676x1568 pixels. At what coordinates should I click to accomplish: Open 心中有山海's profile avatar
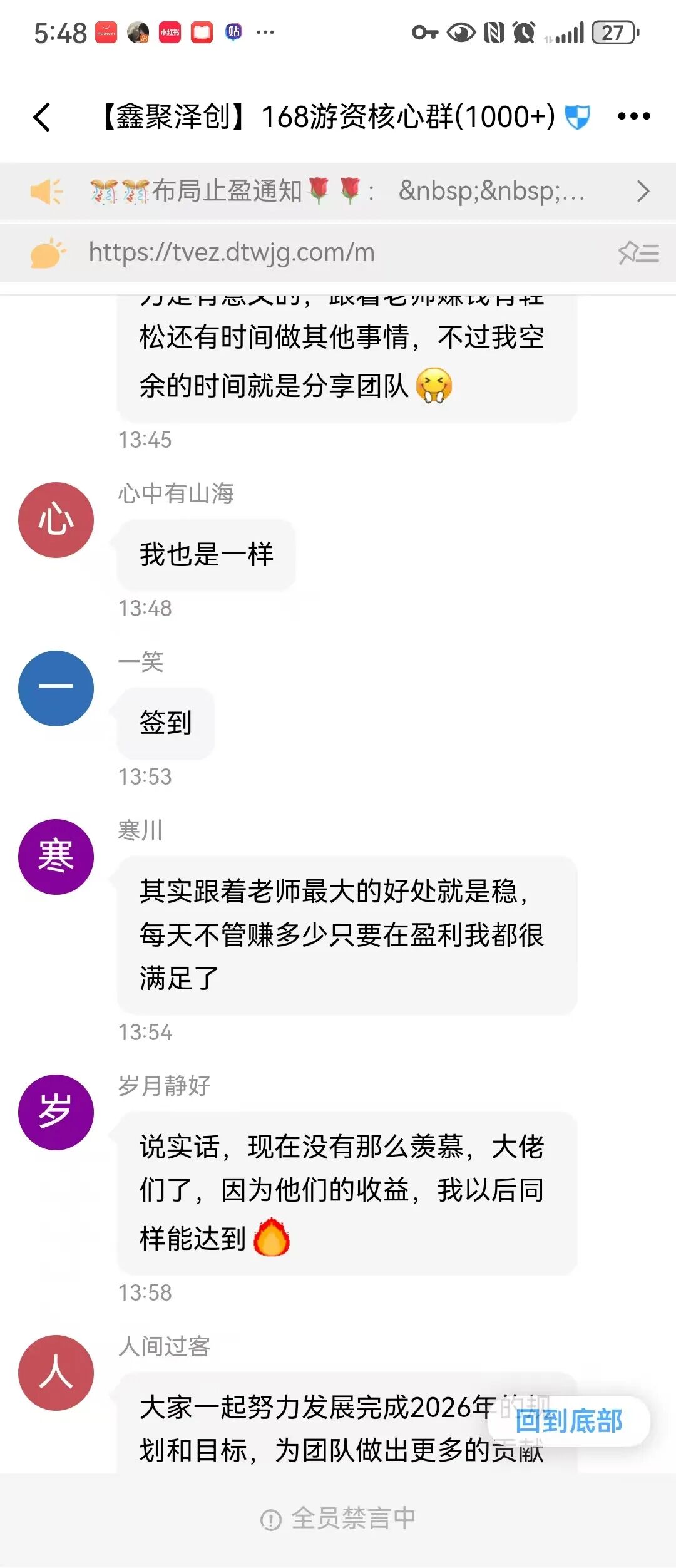point(56,520)
